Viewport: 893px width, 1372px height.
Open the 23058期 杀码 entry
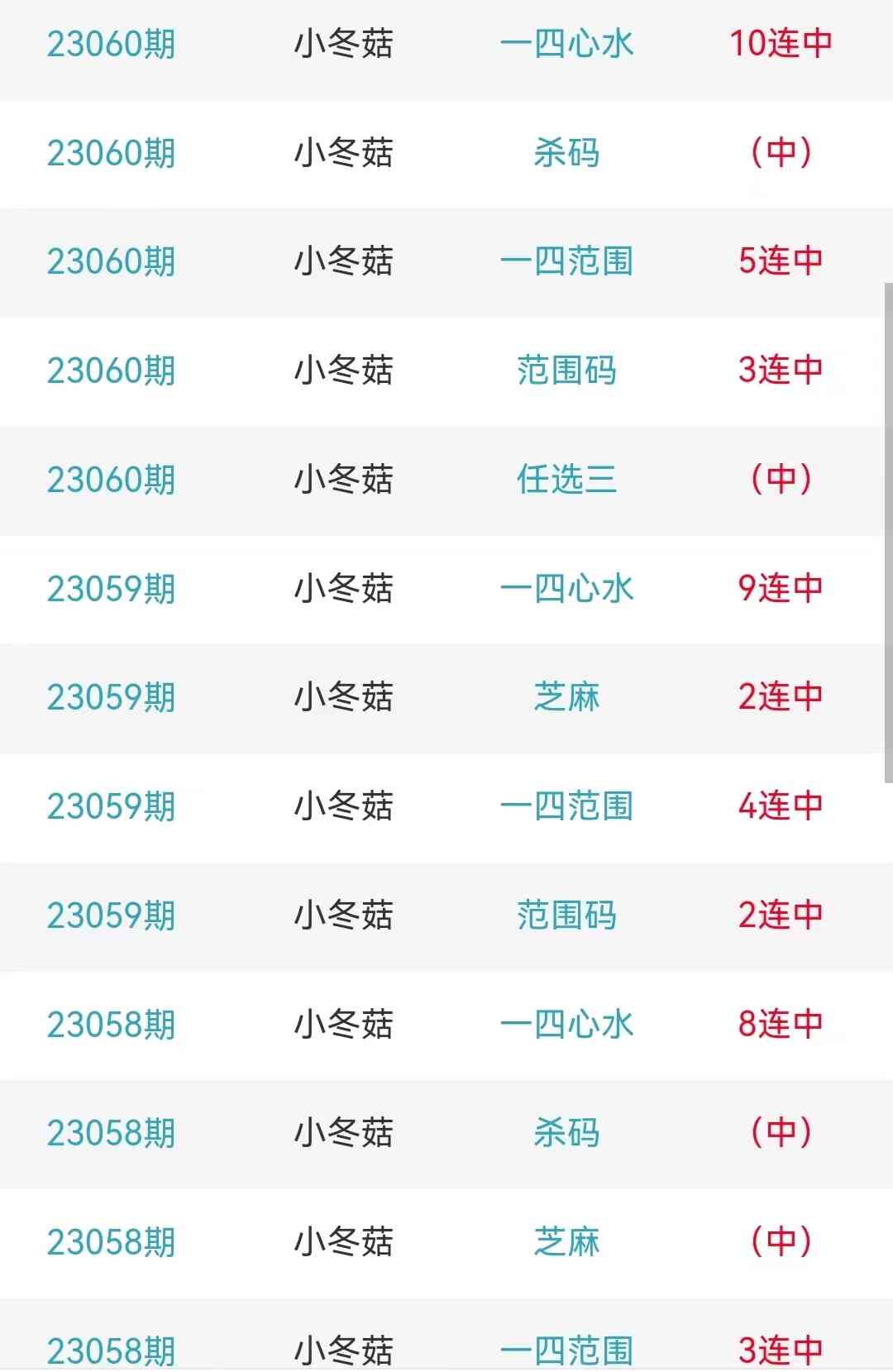[566, 1133]
